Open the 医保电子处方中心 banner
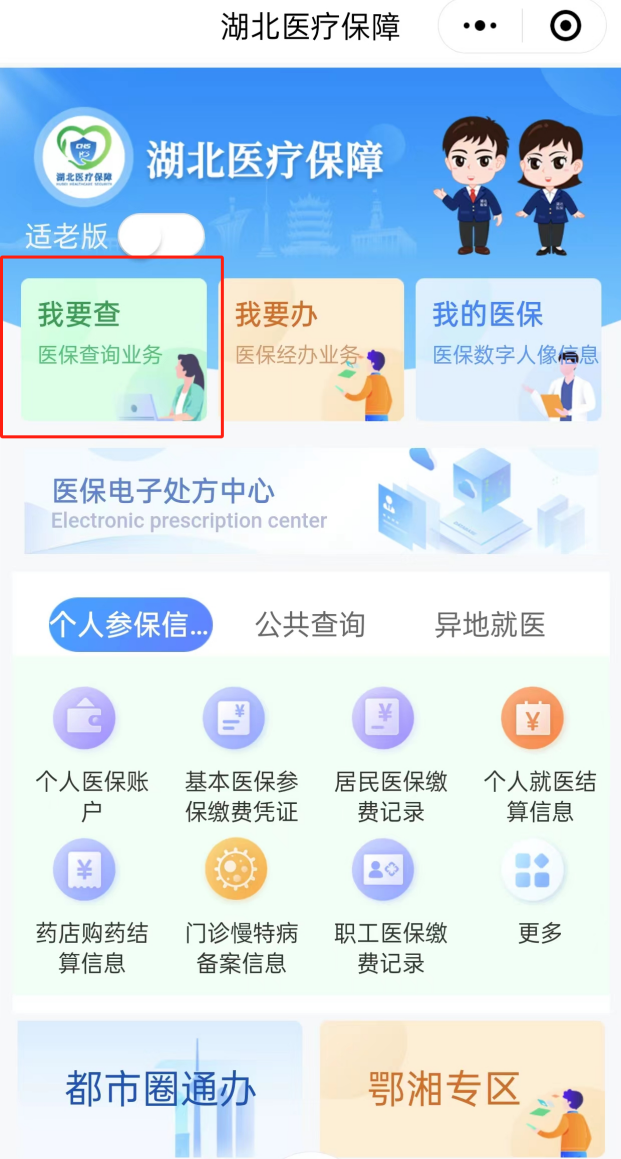Viewport: 621px width, 1159px height. (x=311, y=502)
